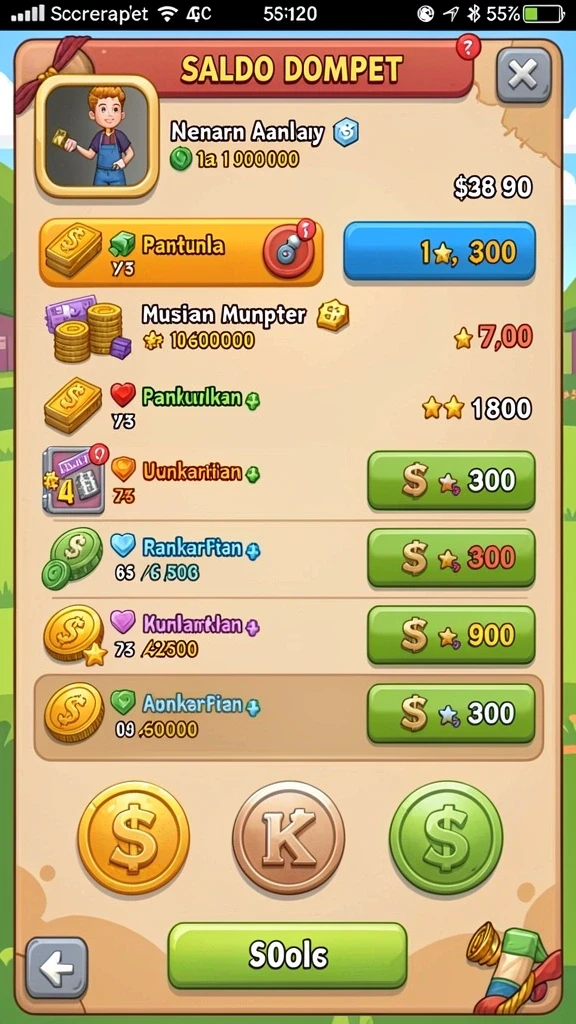This screenshot has height=1024, width=576.
Task: Purchase the Kunlantklan pack for 900
Action: pos(451,635)
